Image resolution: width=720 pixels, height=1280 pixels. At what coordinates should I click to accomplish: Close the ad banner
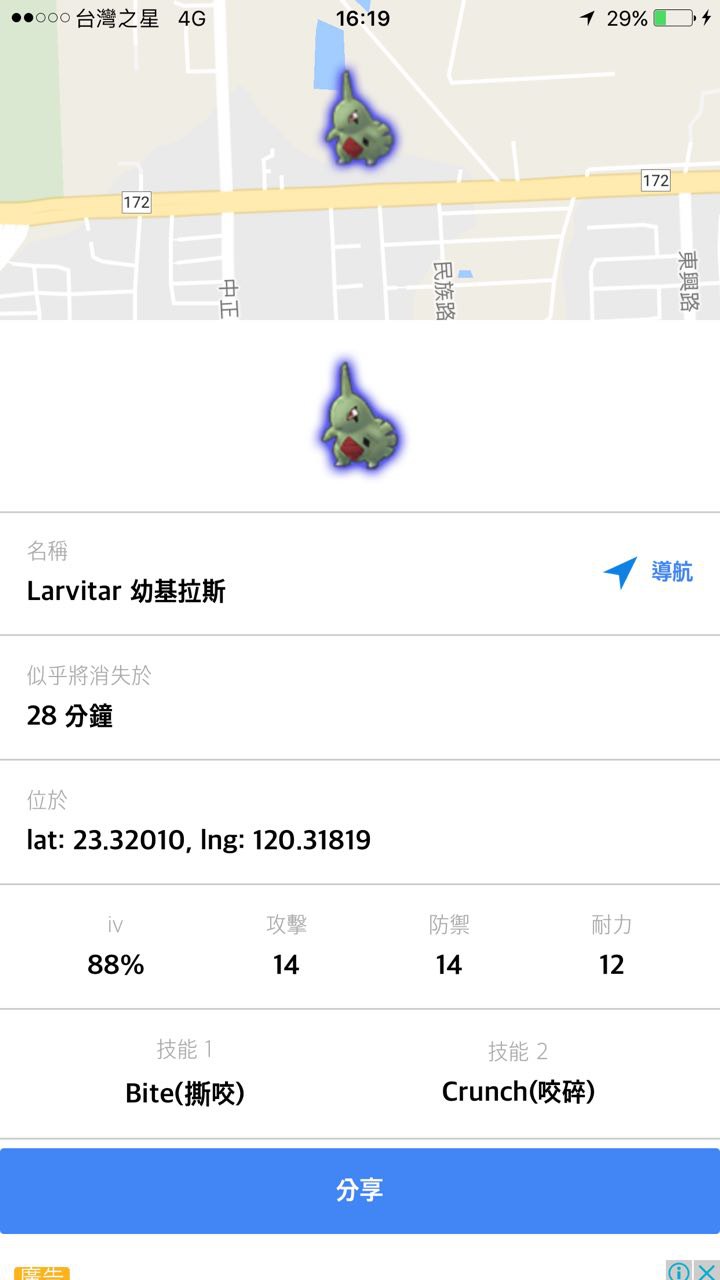tap(707, 1271)
